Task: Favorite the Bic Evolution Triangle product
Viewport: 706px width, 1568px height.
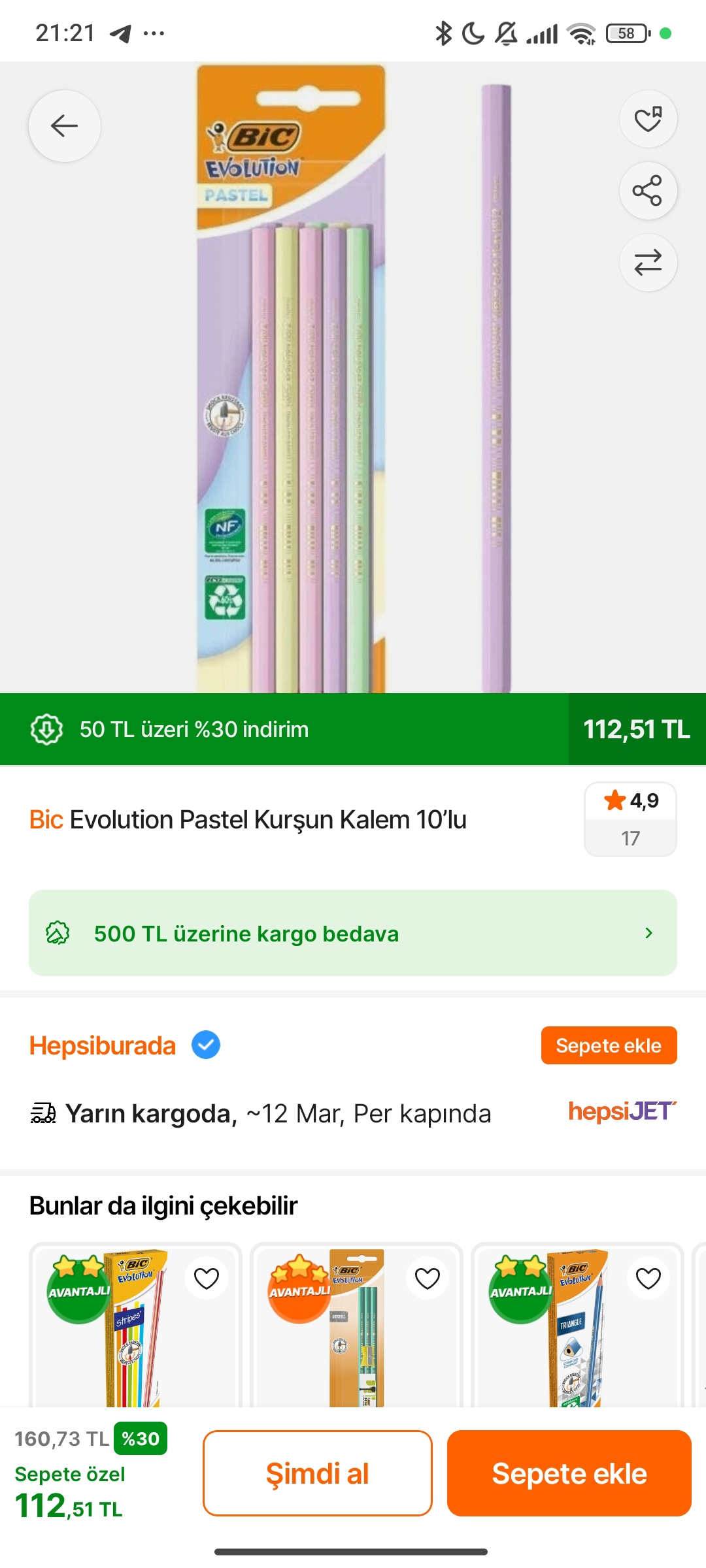Action: tap(648, 1279)
